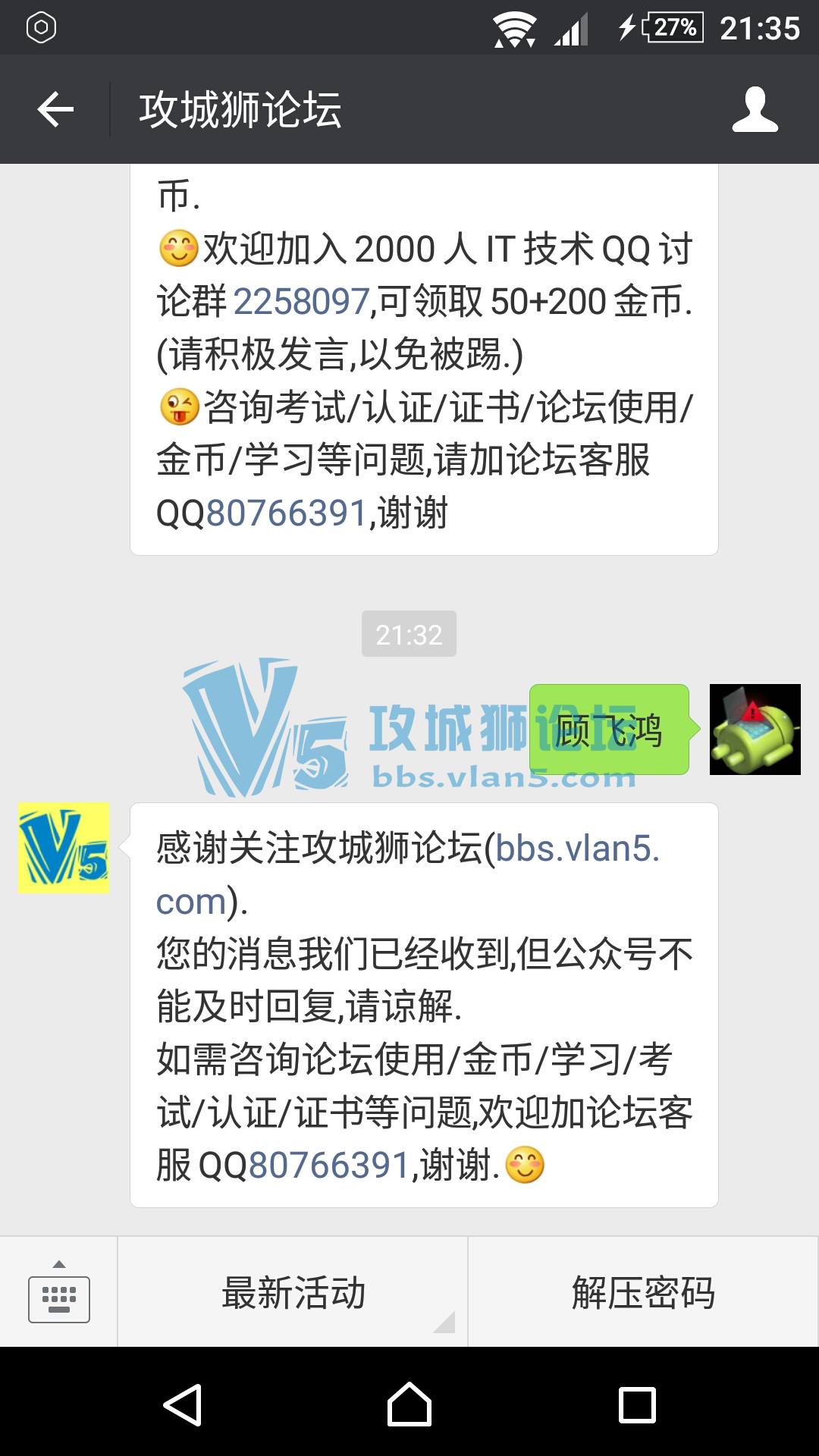
Task: Go back from 攻城狮论坛 chat
Action: point(55,110)
